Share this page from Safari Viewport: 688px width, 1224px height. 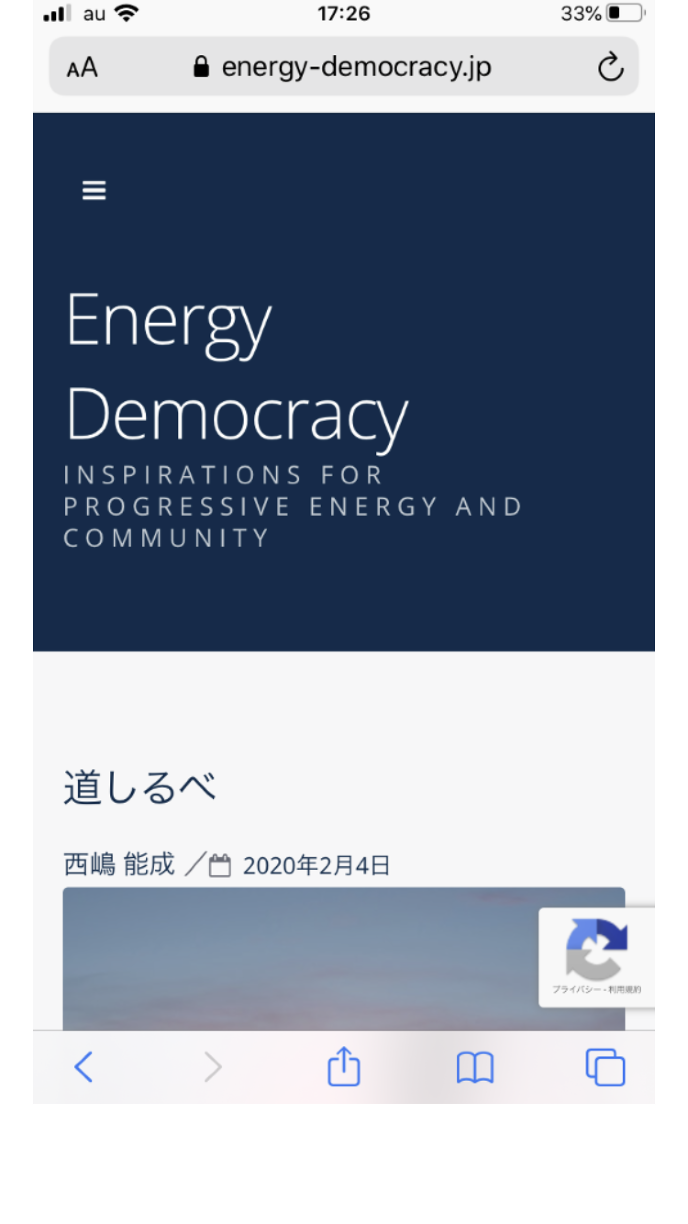(x=343, y=1067)
